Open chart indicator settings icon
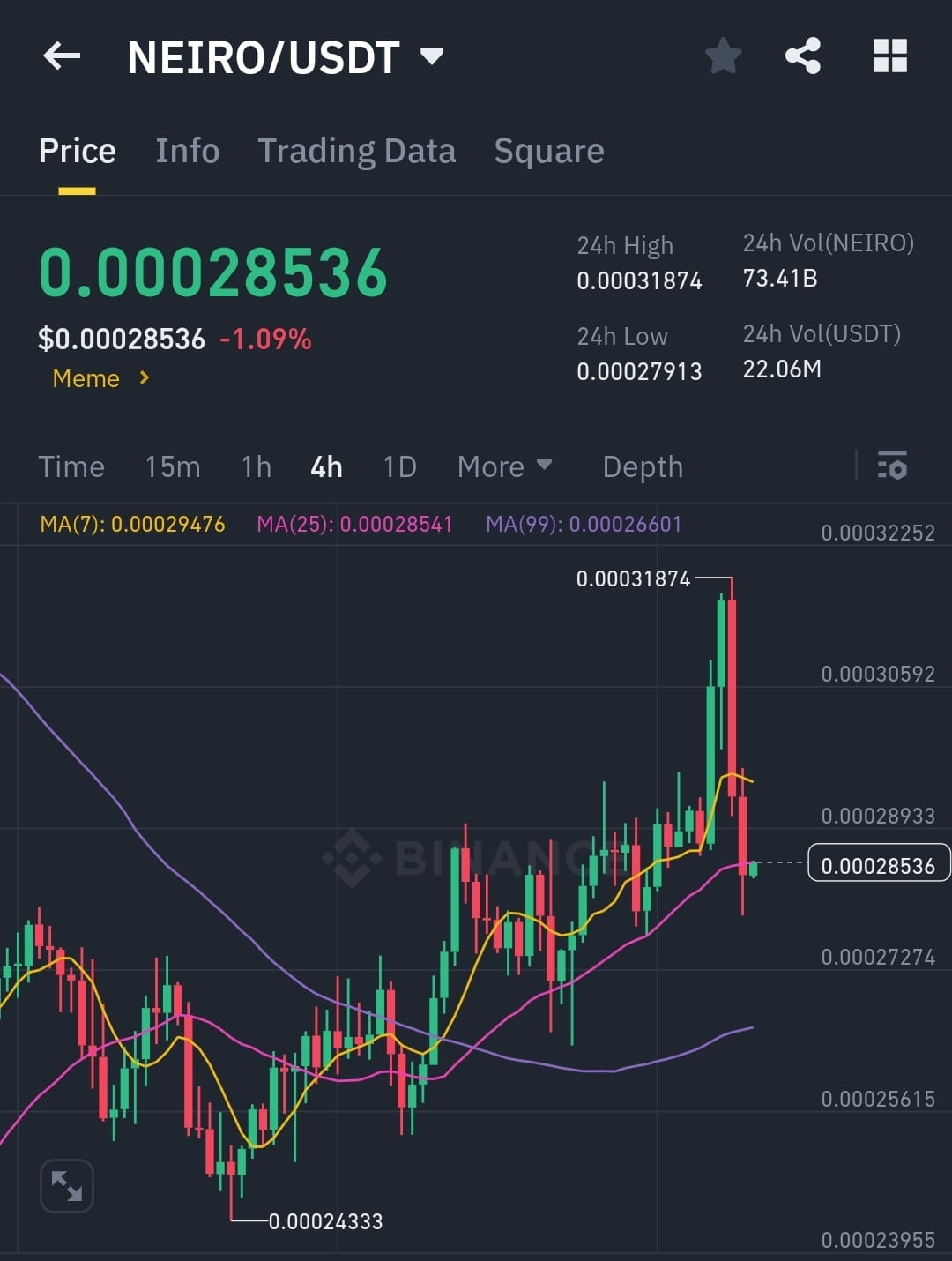The width and height of the screenshot is (952, 1261). 894,466
